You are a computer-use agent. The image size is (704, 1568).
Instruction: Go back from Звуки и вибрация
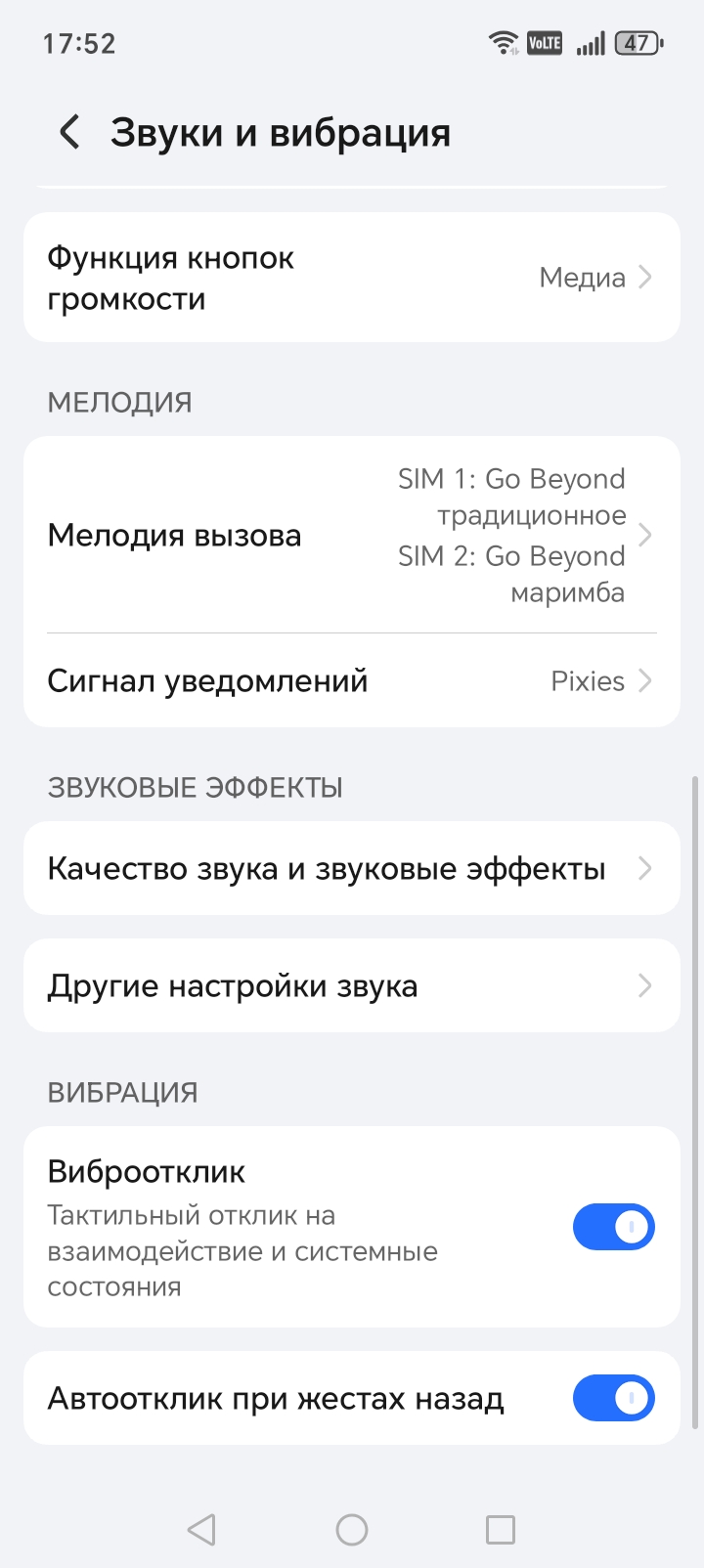tap(69, 132)
